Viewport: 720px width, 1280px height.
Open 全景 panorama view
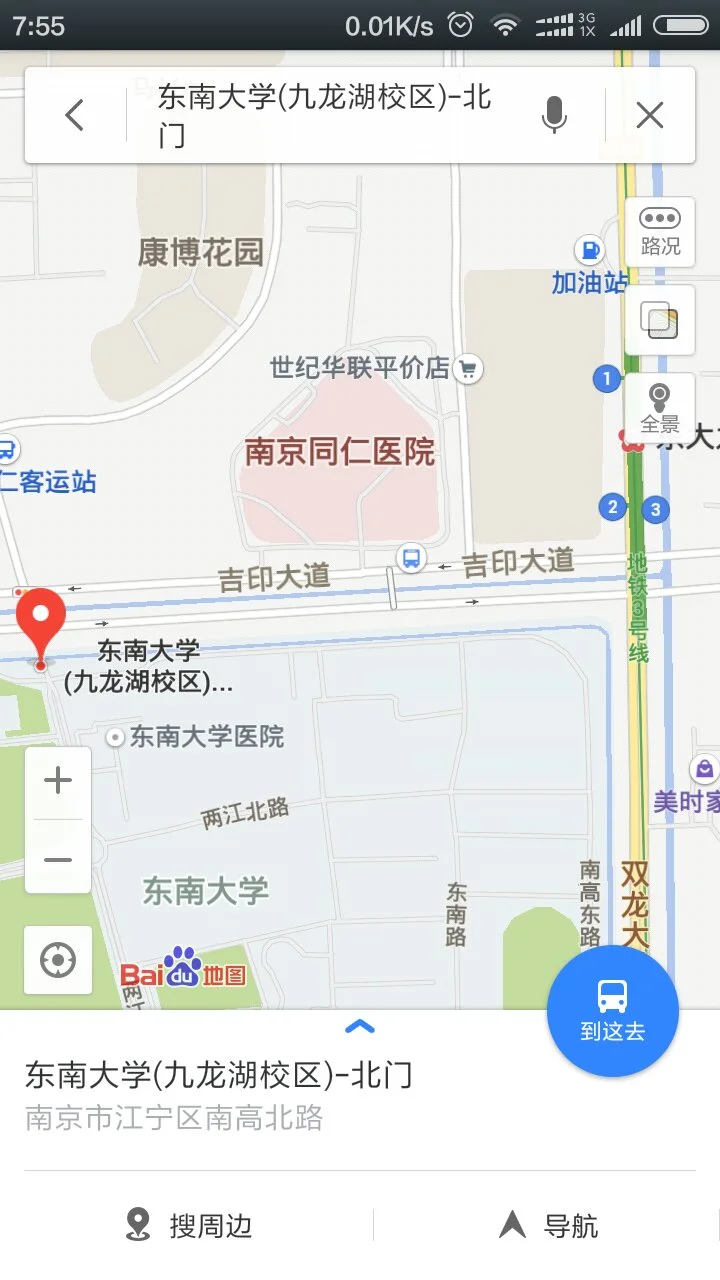pos(661,406)
